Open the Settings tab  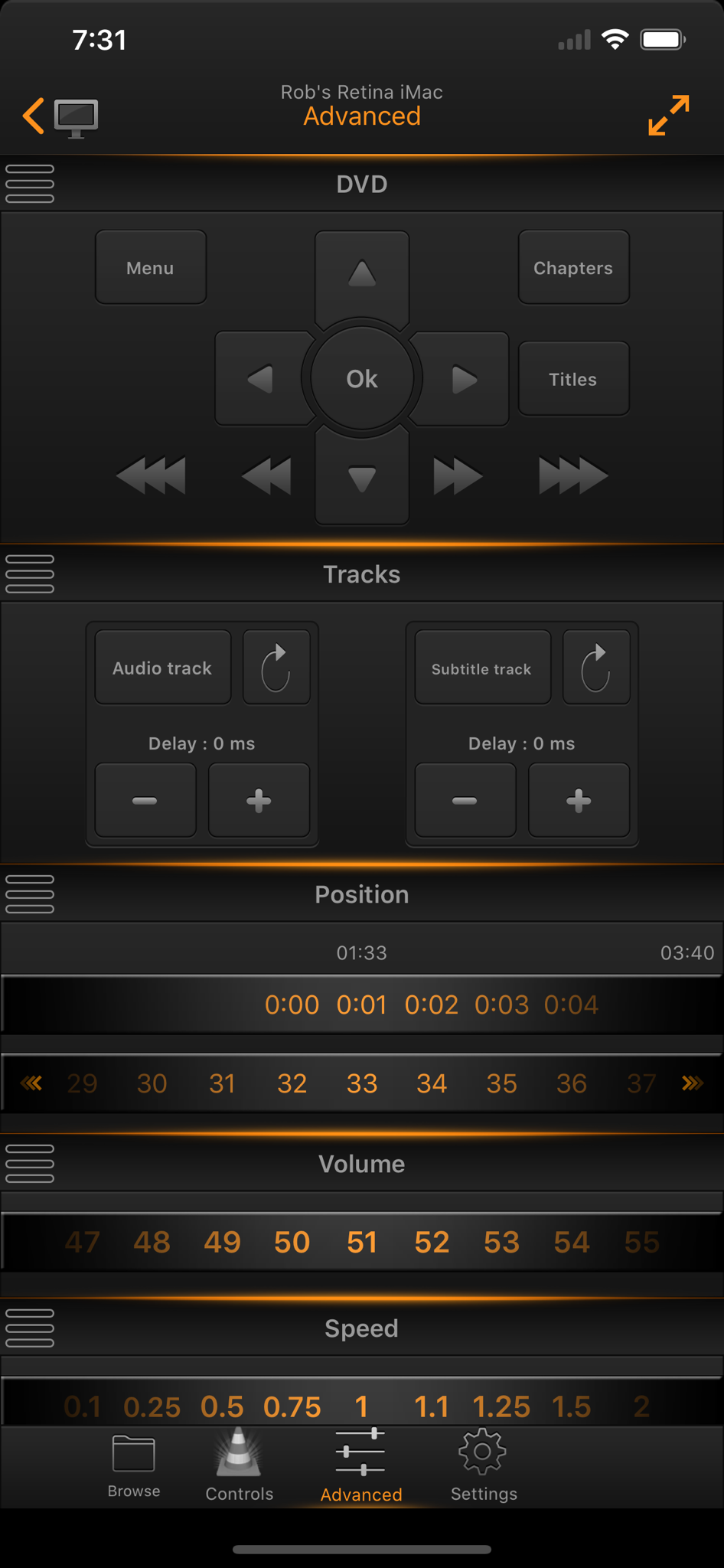tap(484, 1465)
